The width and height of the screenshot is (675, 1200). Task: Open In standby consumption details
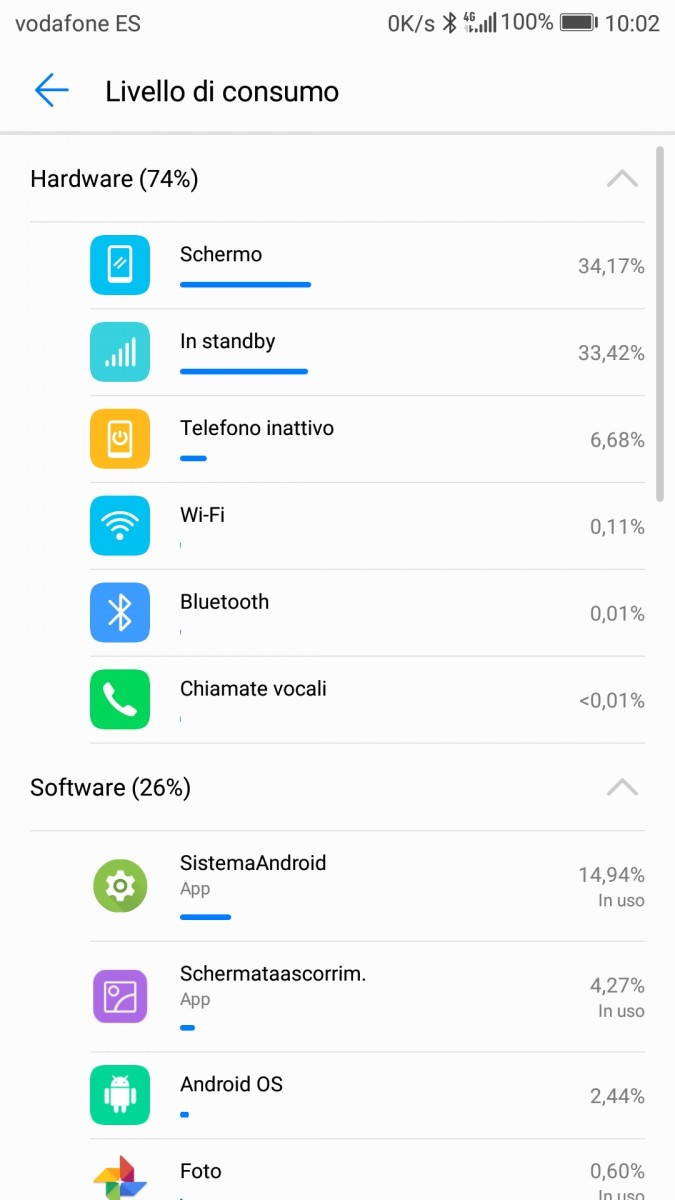[366, 353]
